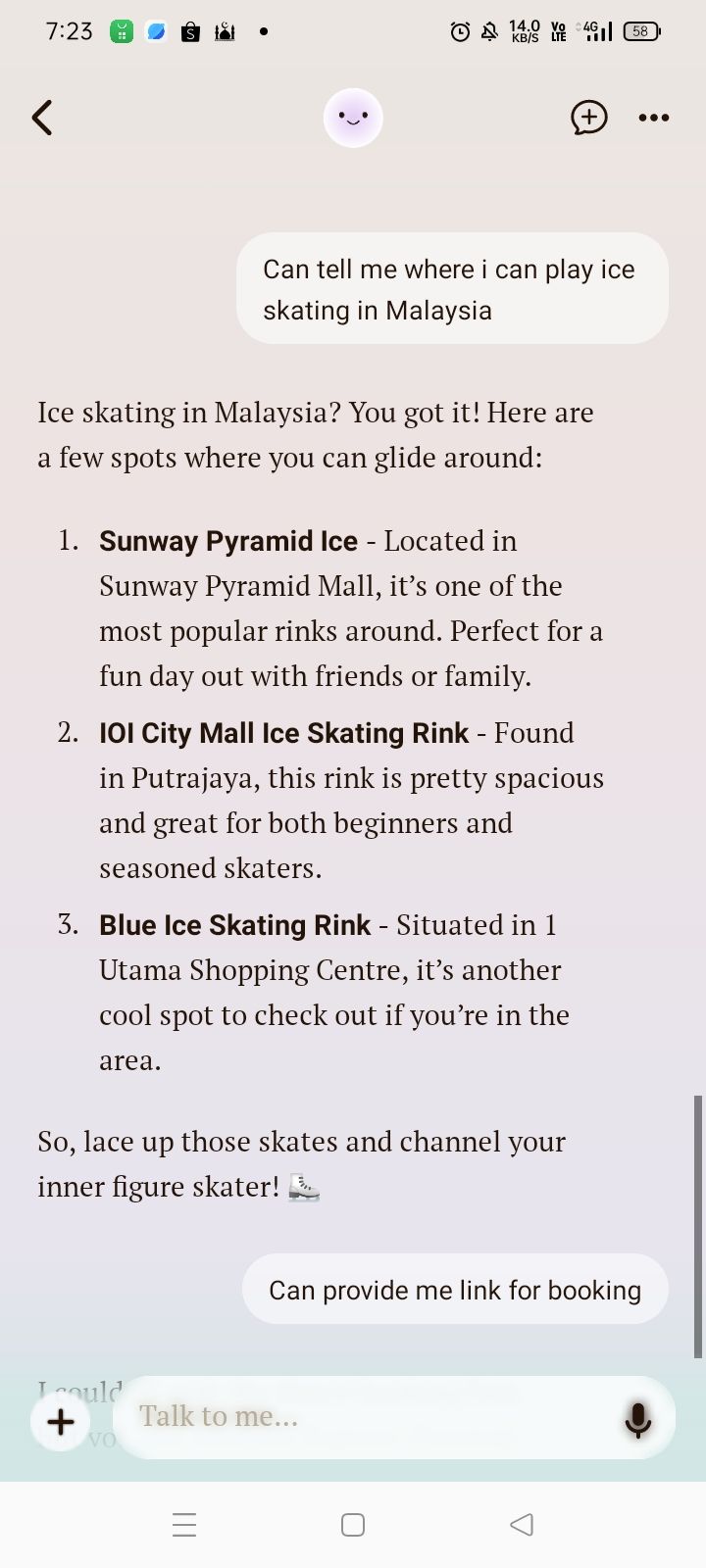This screenshot has height=1568, width=706.
Task: Go to the home screen
Action: (353, 1525)
